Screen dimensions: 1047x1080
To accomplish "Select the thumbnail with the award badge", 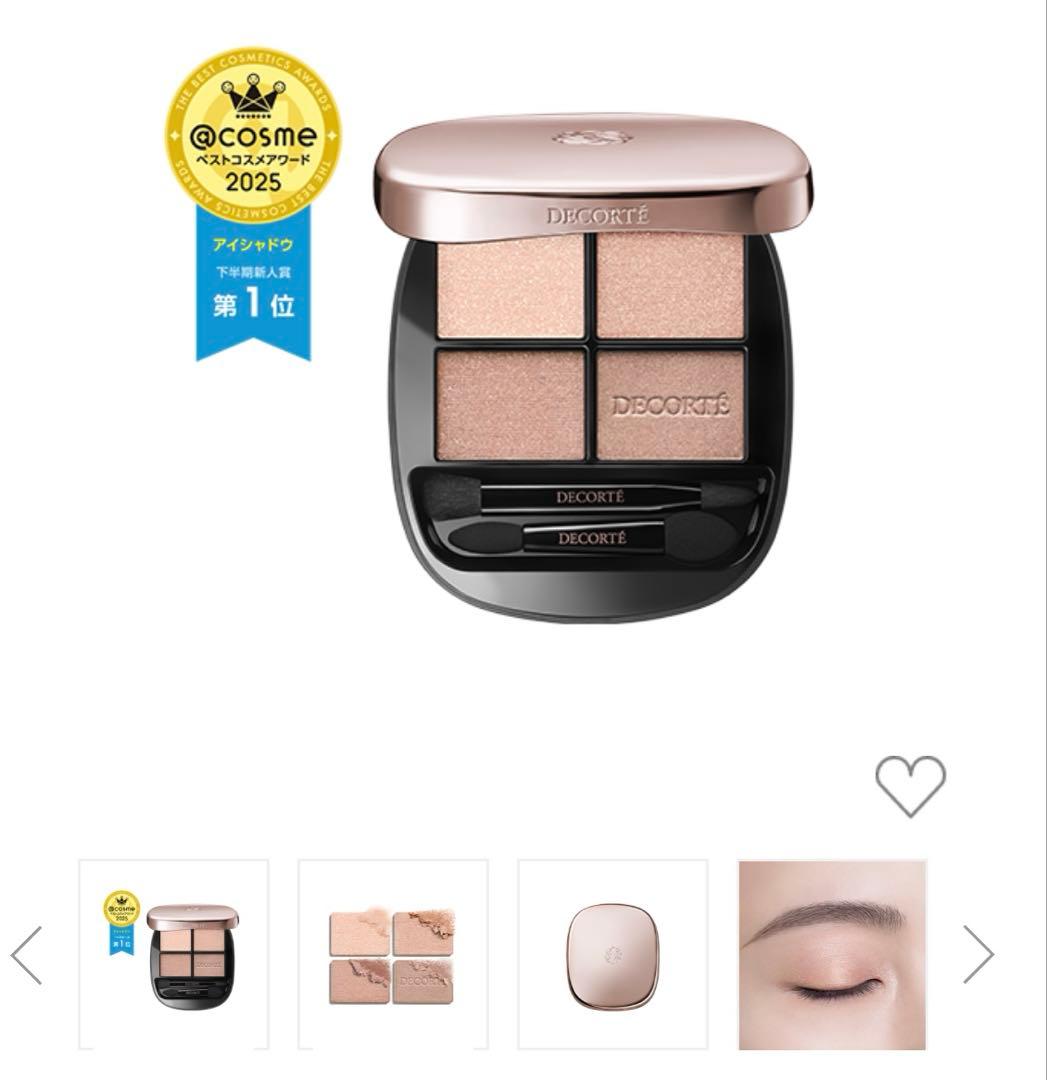I will [174, 954].
